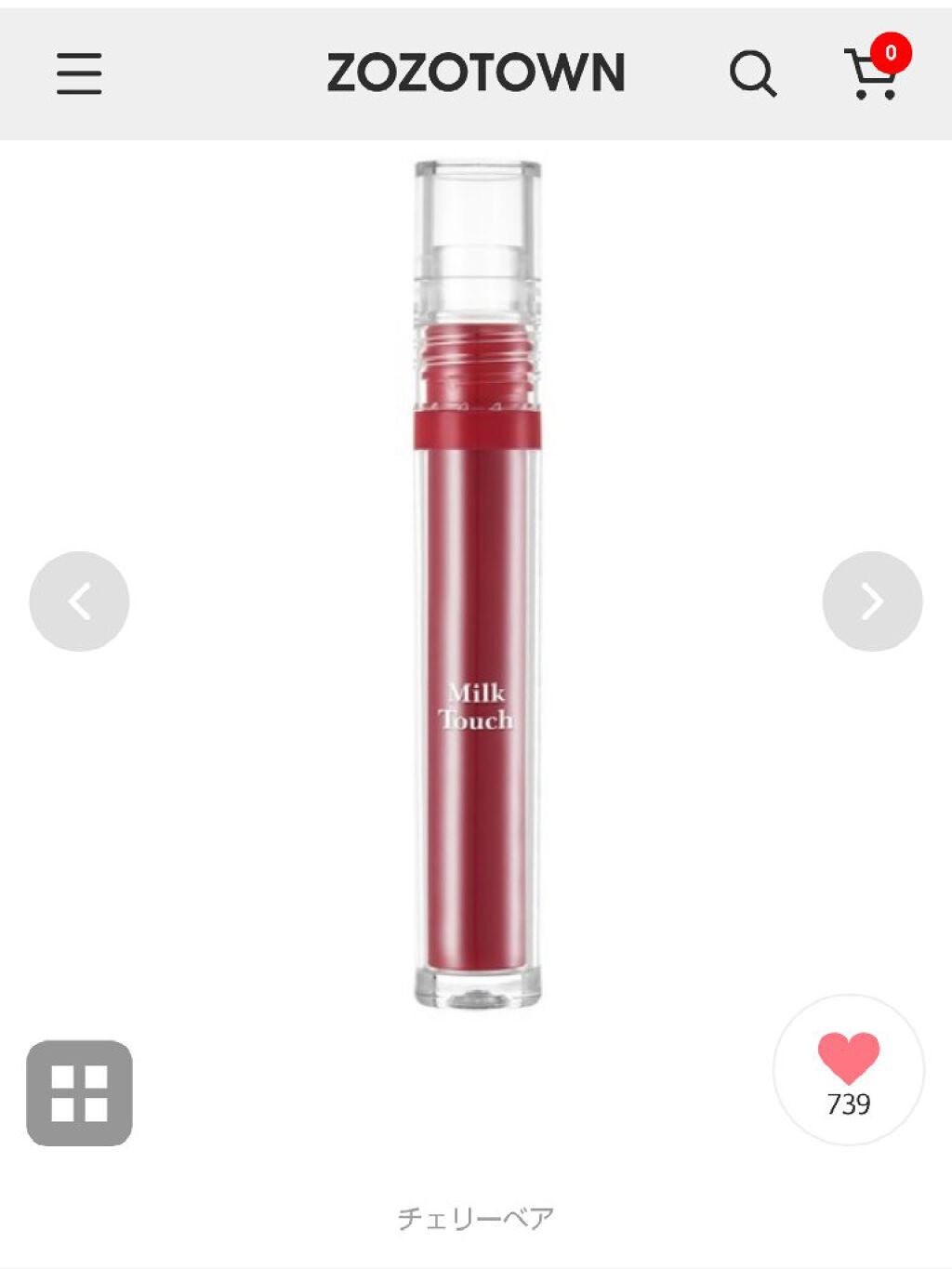Screen dimensions: 952x1269
Task: Open the image grid view
Action: tap(79, 1093)
